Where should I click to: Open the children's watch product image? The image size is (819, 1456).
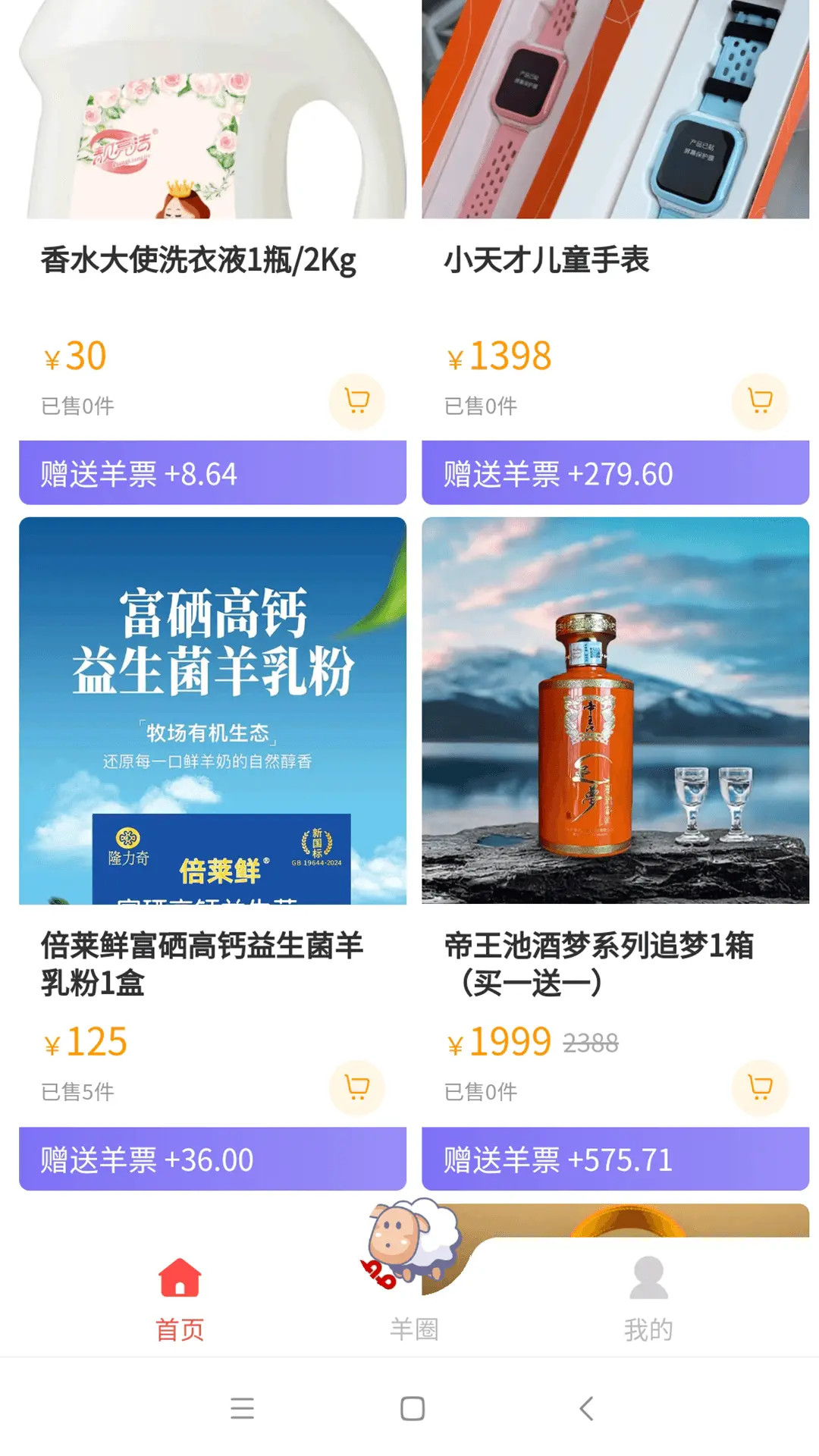(613, 106)
